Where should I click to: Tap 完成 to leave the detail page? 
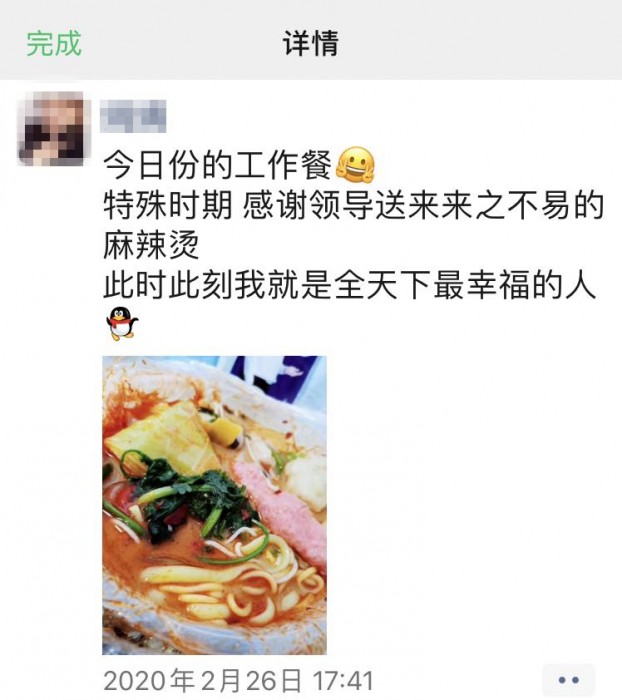click(x=53, y=43)
